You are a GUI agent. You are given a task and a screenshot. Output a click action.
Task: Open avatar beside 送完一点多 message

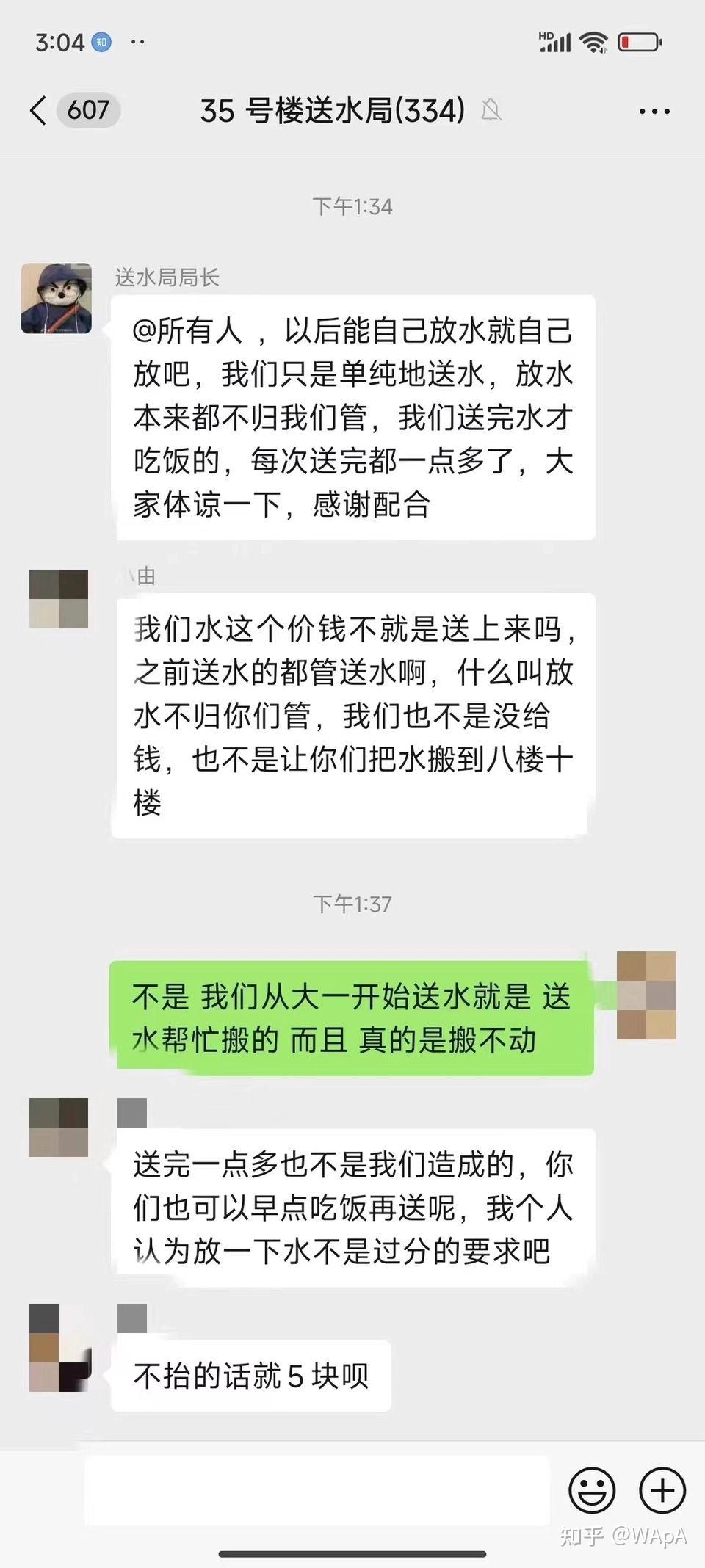pos(59,1127)
